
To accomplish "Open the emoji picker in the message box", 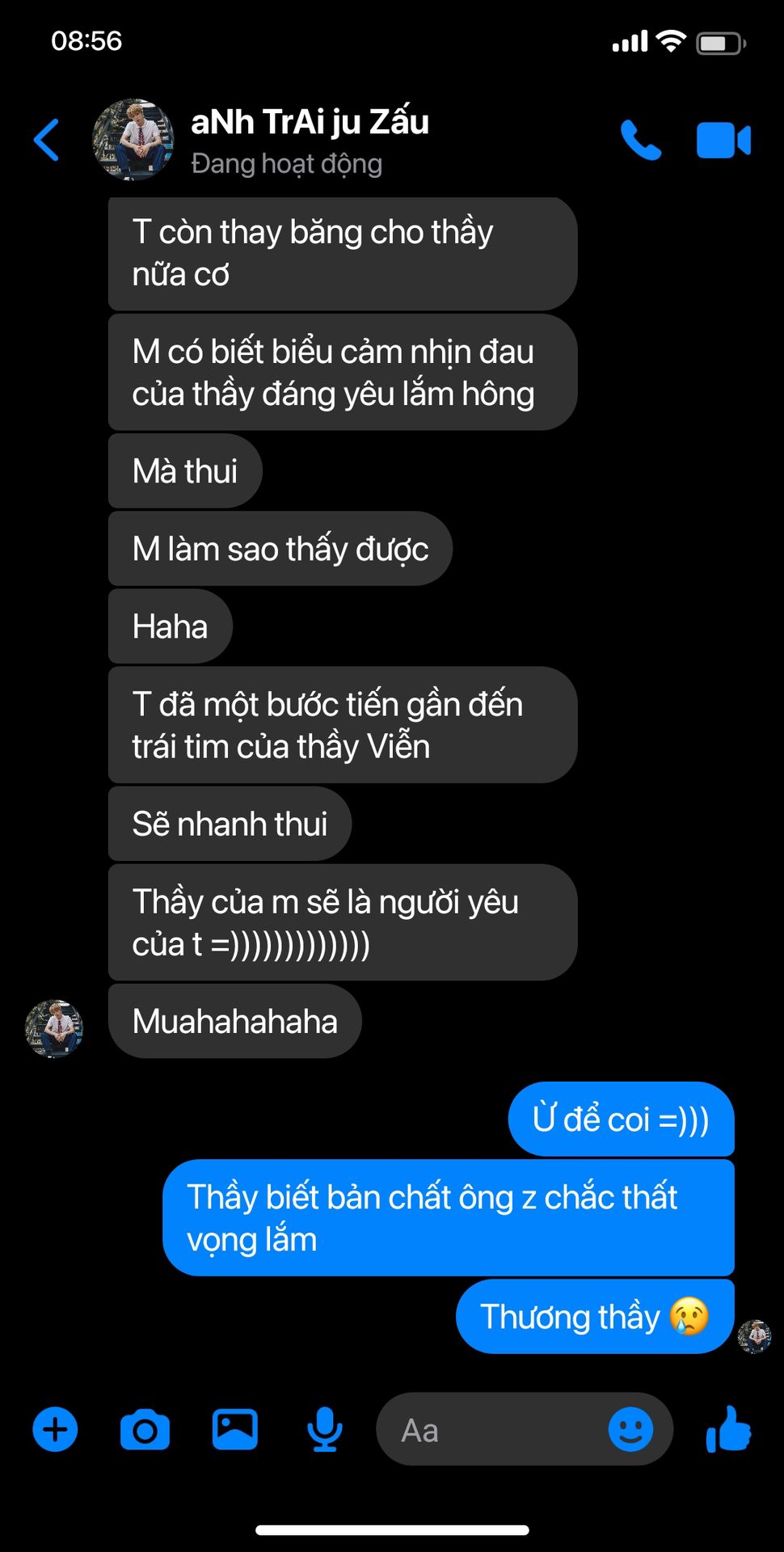I will pos(630,1429).
